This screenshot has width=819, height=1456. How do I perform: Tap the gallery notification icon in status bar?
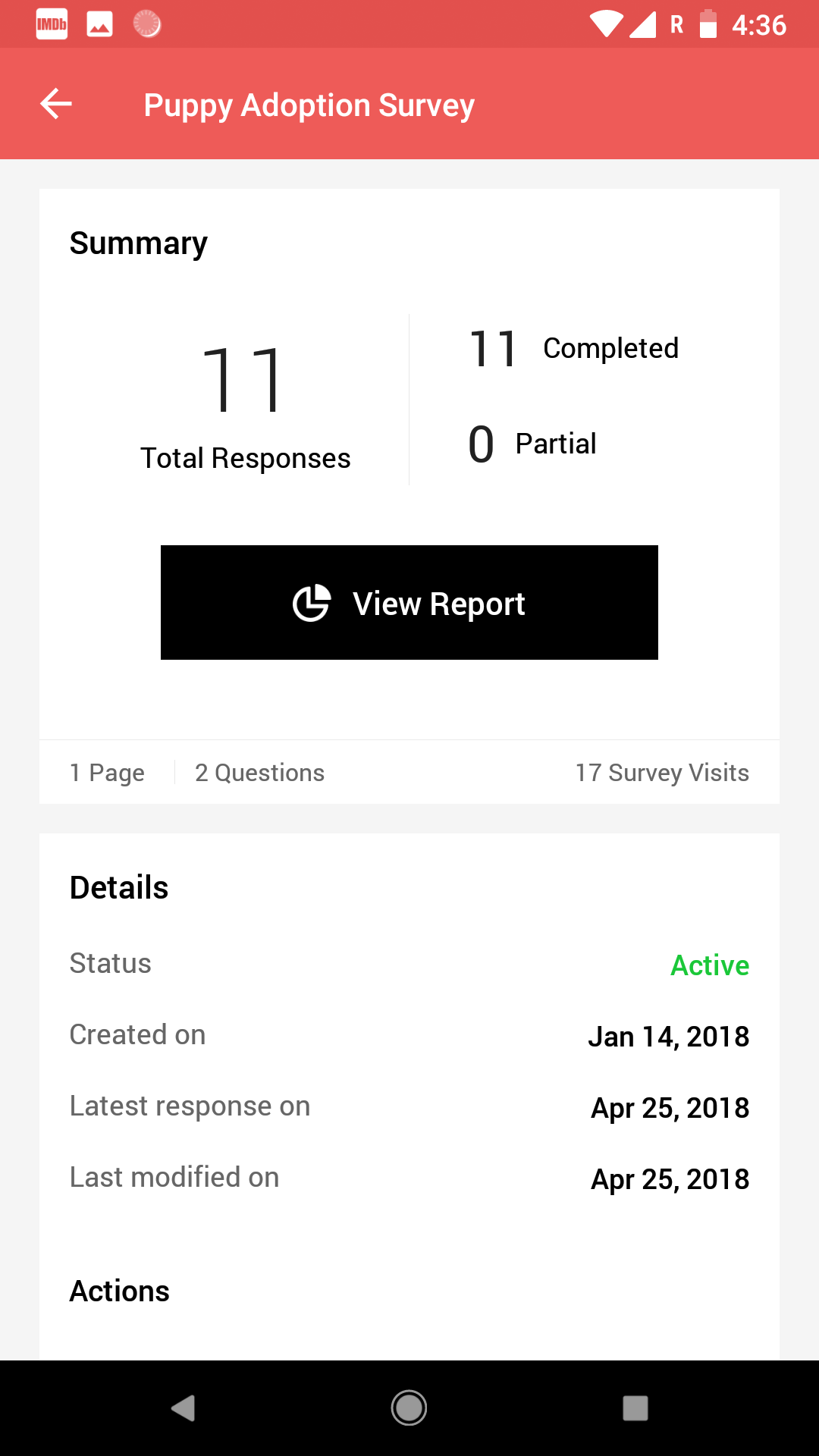pyautogui.click(x=99, y=24)
